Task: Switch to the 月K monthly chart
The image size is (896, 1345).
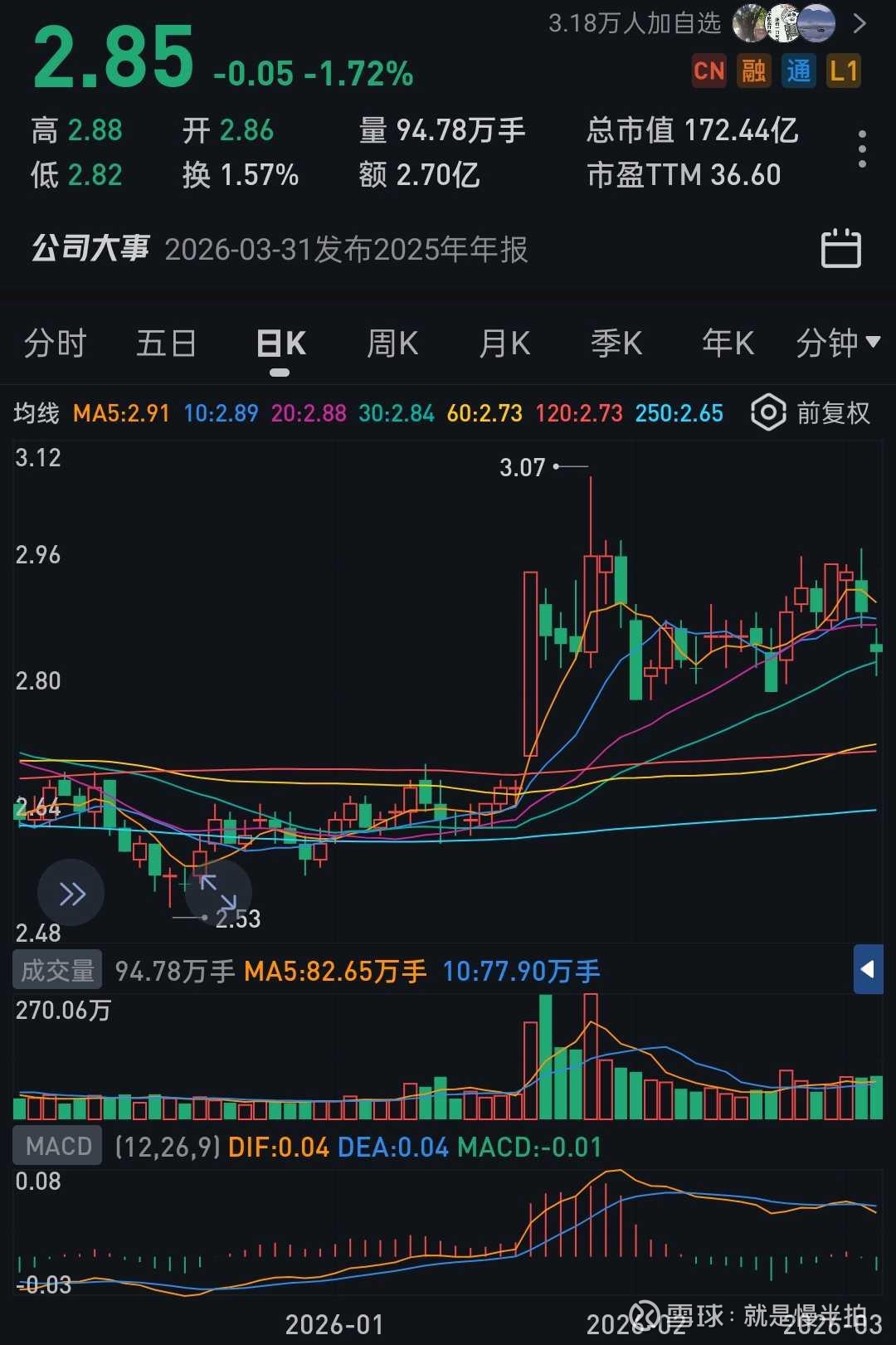Action: pos(504,343)
